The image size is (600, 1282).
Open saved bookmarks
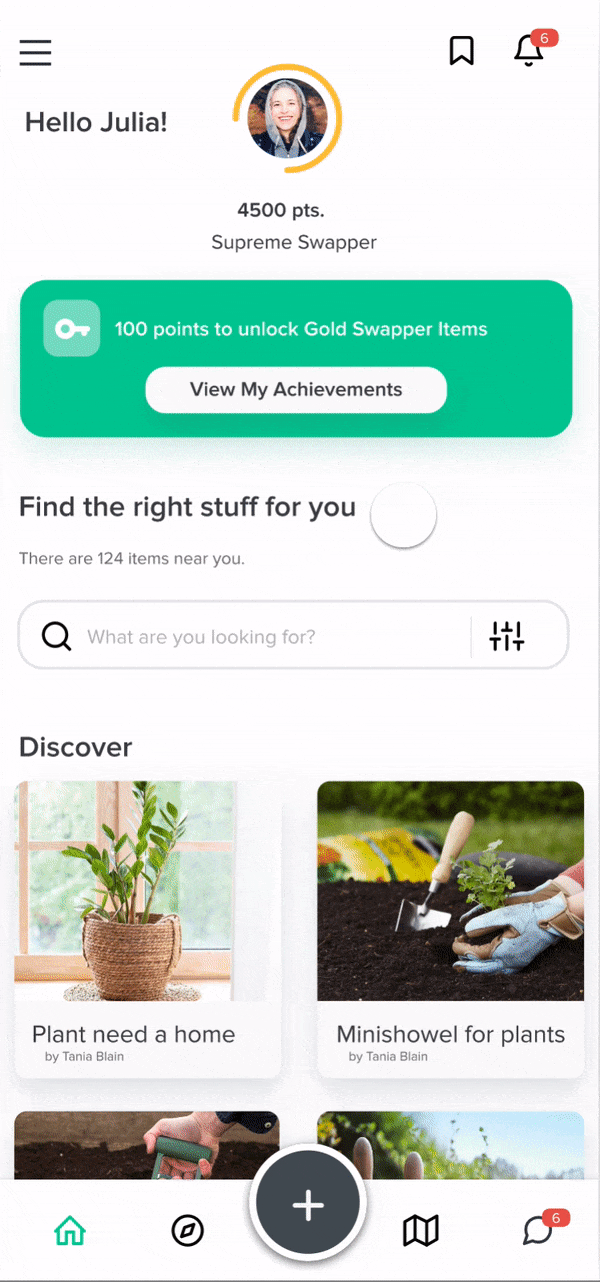[461, 50]
